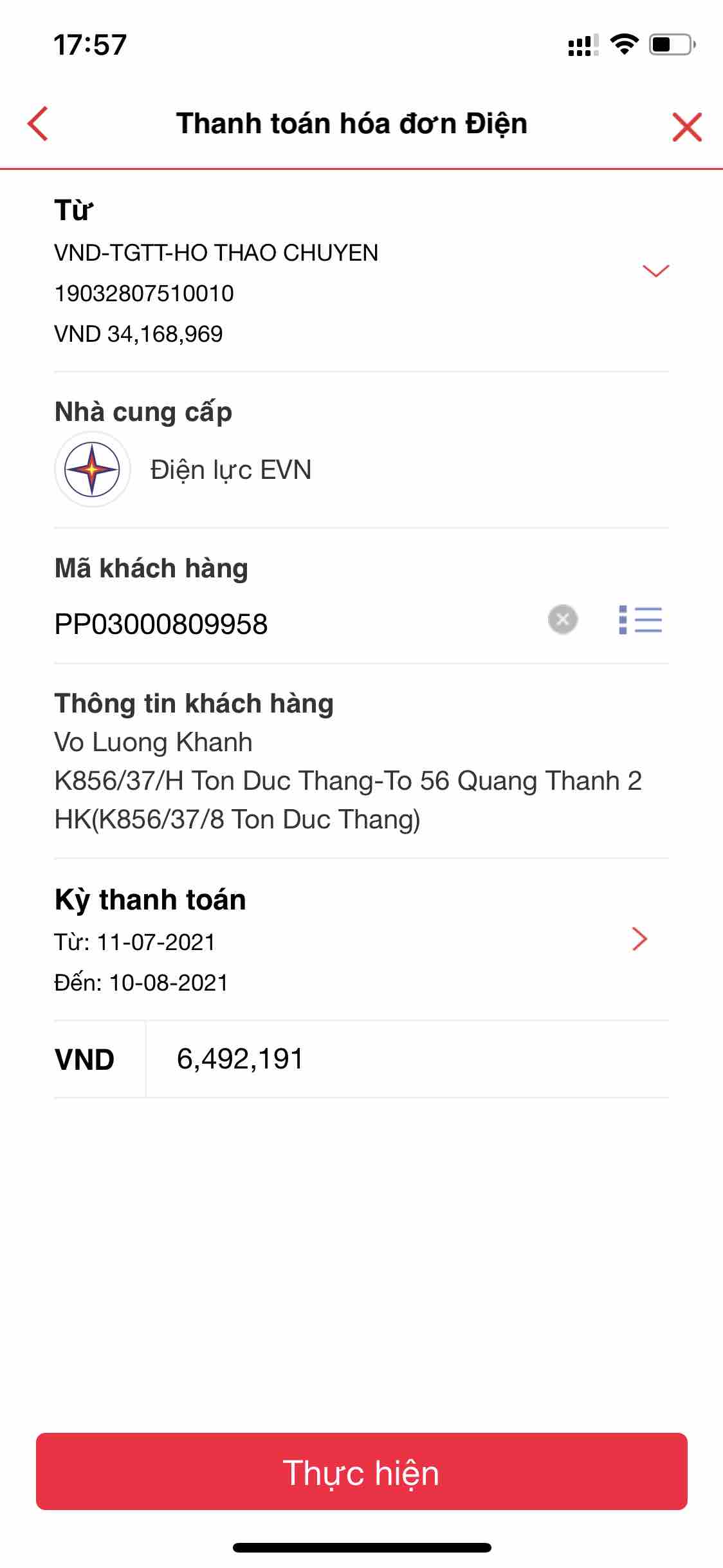Clear the customer code field
This screenshot has width=723, height=1568.
coord(563,620)
